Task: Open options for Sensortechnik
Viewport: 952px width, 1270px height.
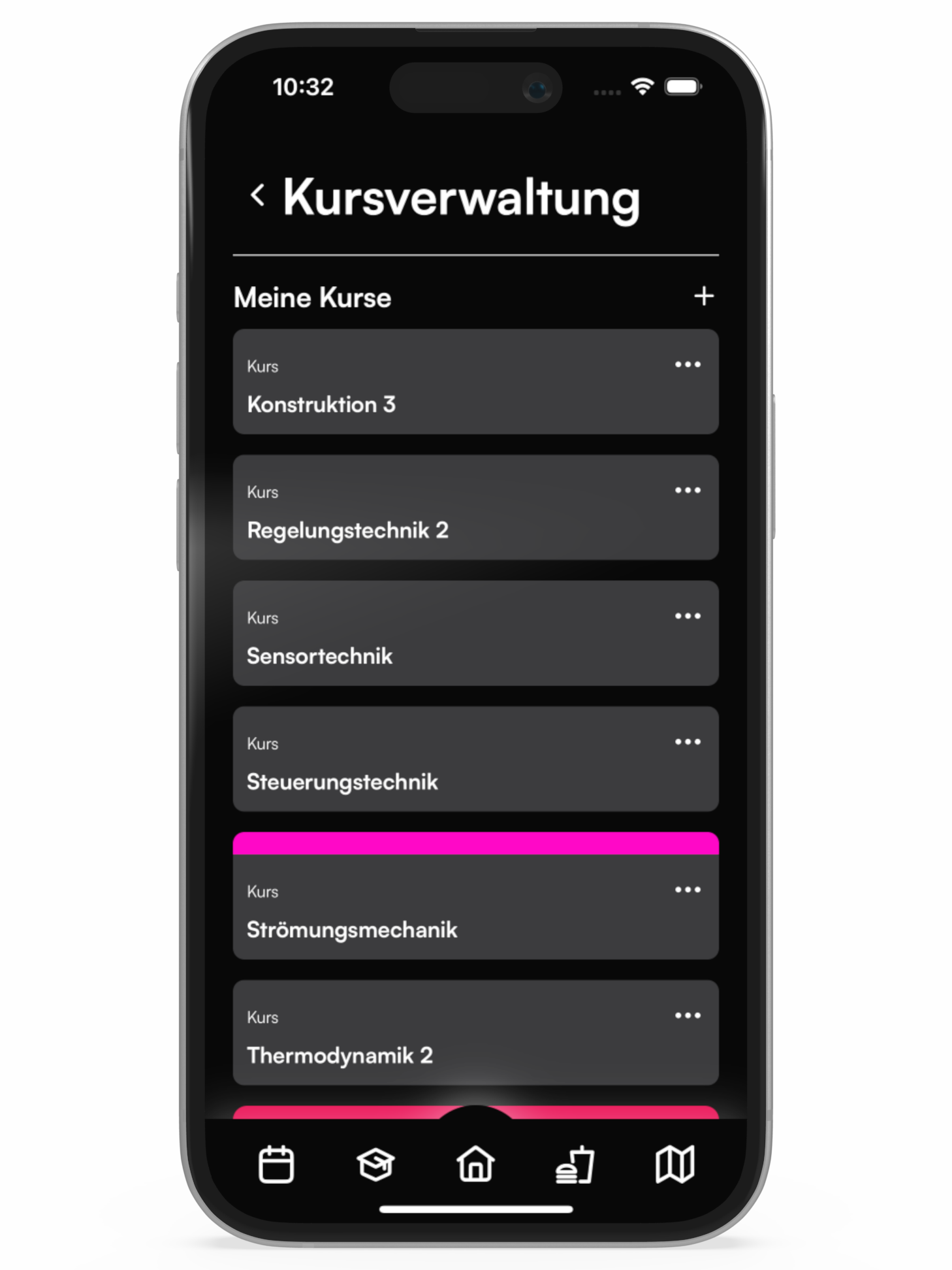Action: tap(687, 616)
